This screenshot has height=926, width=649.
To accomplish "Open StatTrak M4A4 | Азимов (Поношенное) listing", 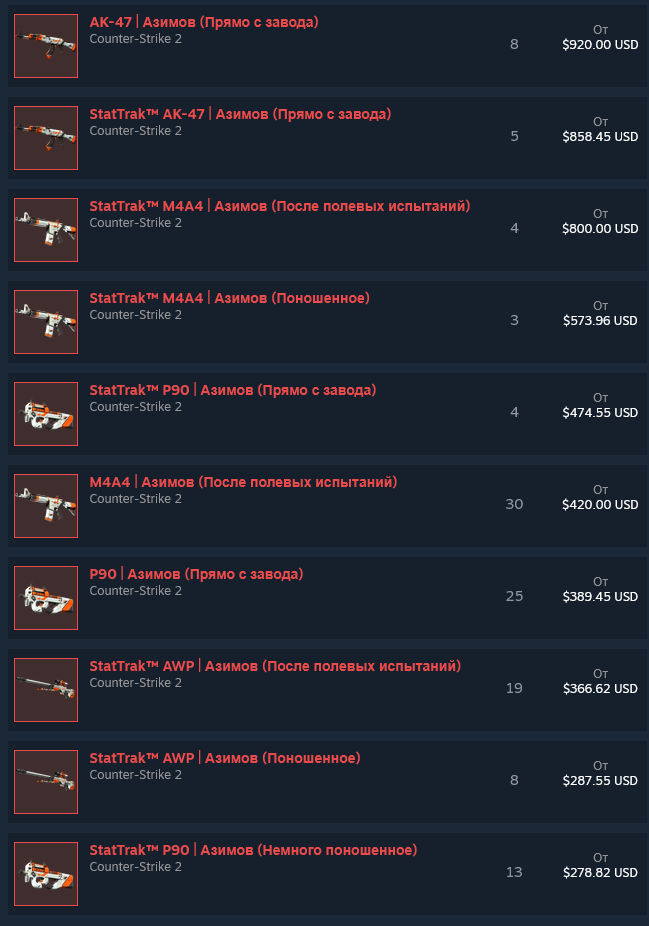I will (229, 298).
